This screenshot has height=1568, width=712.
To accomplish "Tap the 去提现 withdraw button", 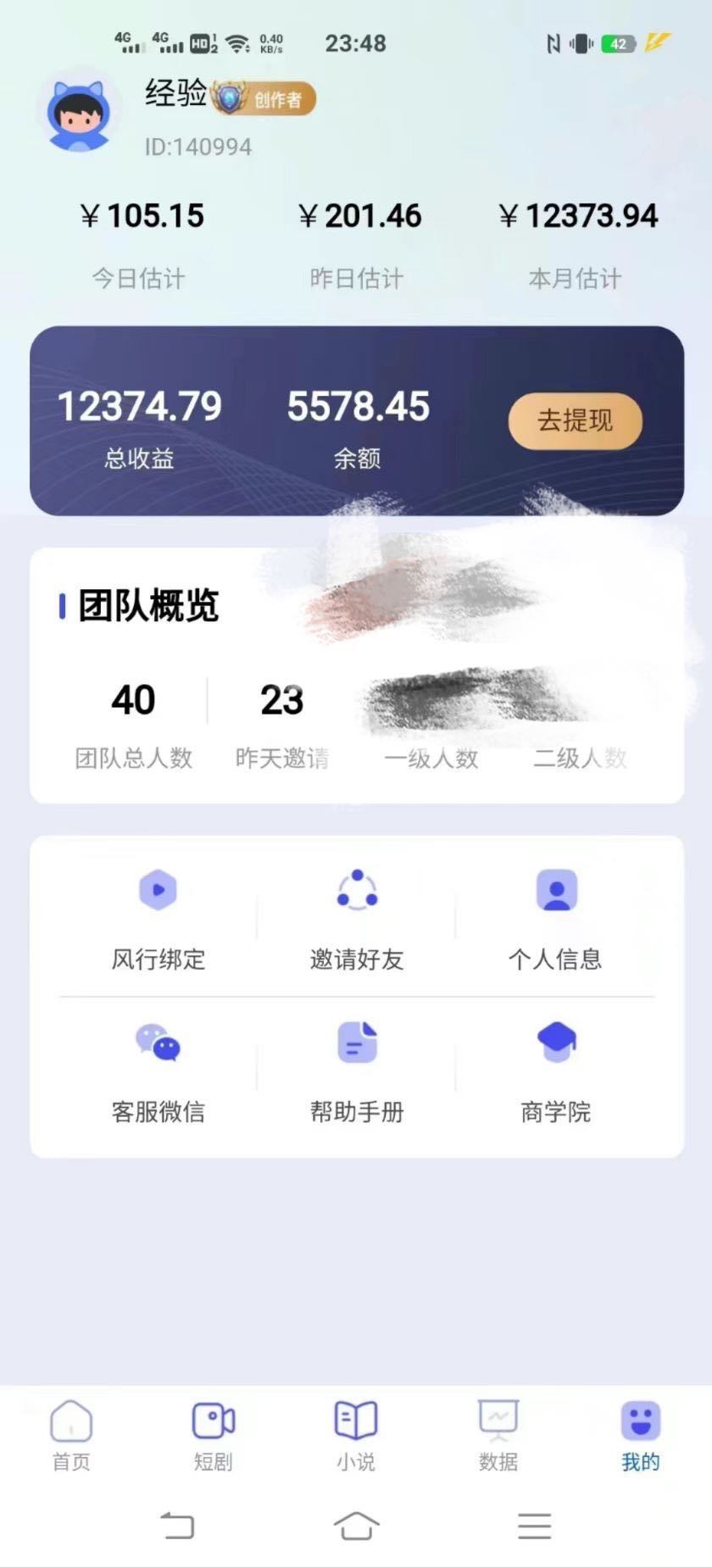I will tap(575, 420).
